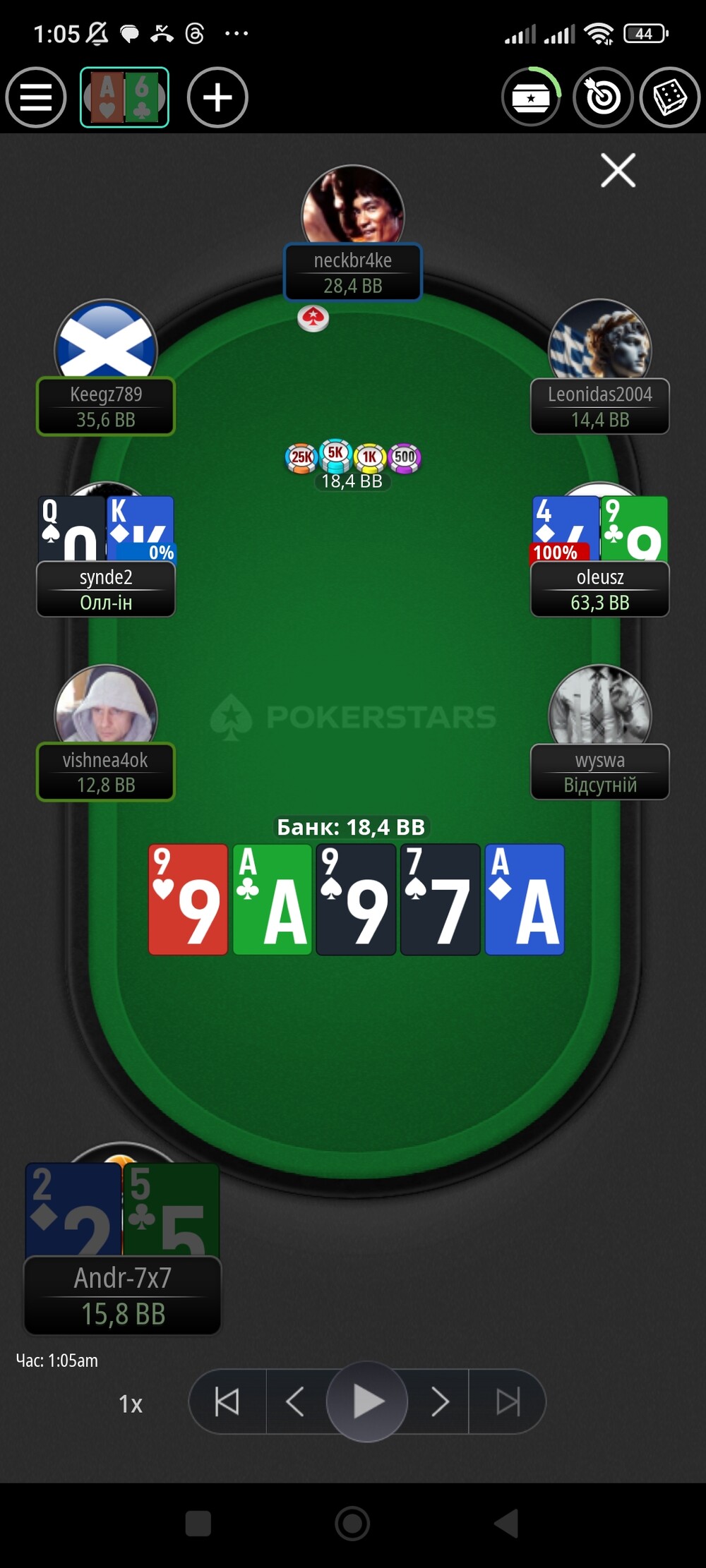
Task: Jump to the start of the hand
Action: tap(227, 1401)
